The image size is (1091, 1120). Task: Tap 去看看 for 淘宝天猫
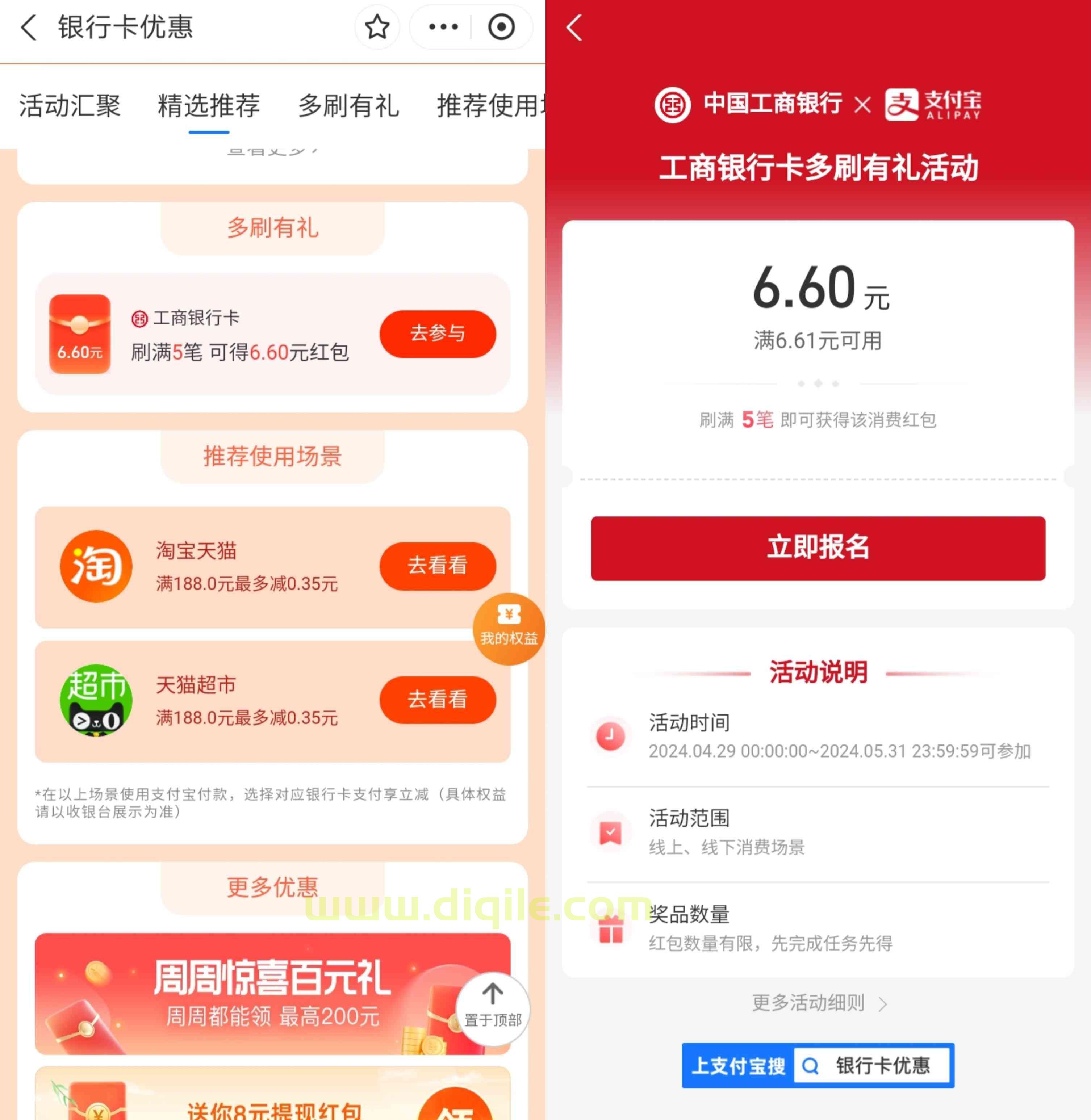437,566
